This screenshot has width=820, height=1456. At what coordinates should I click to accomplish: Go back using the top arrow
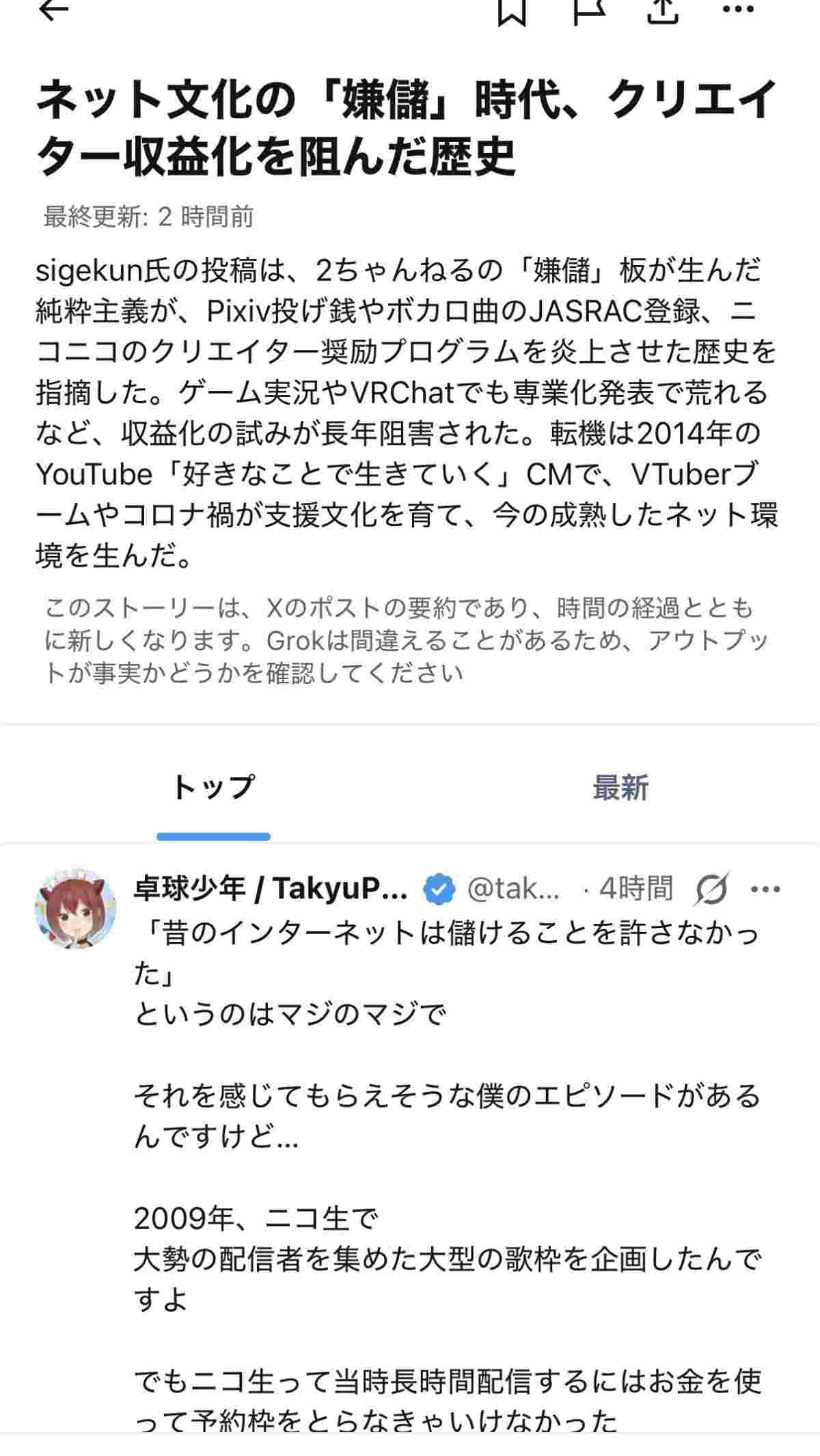pos(55,10)
